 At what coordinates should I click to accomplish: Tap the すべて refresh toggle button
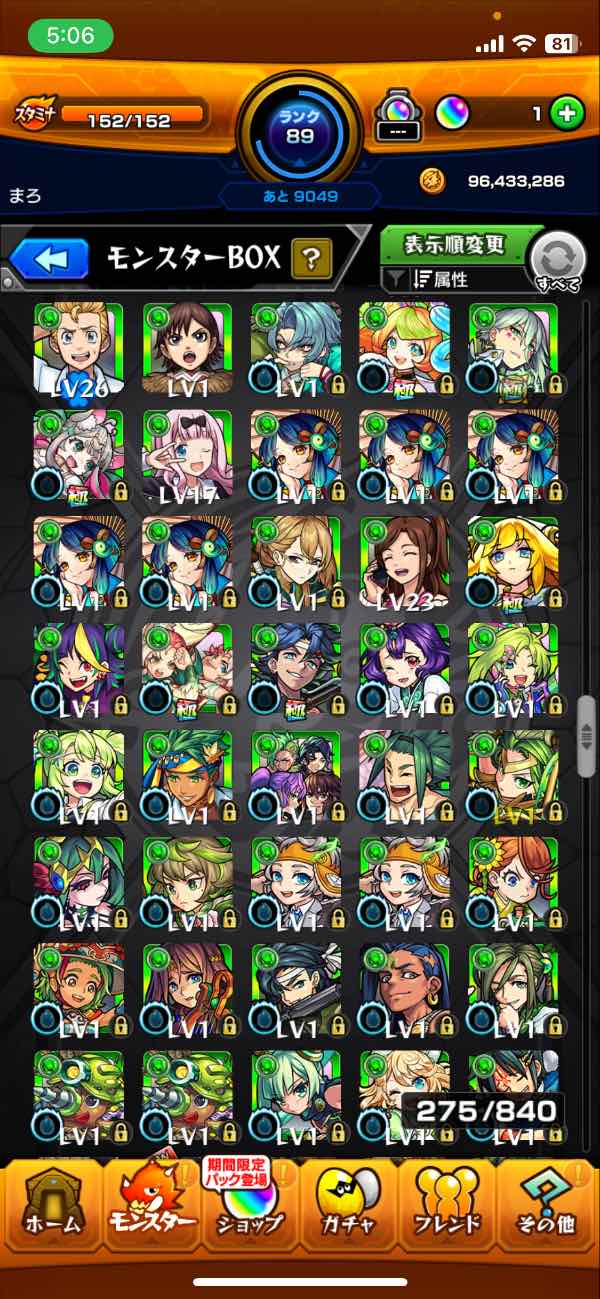(x=558, y=264)
